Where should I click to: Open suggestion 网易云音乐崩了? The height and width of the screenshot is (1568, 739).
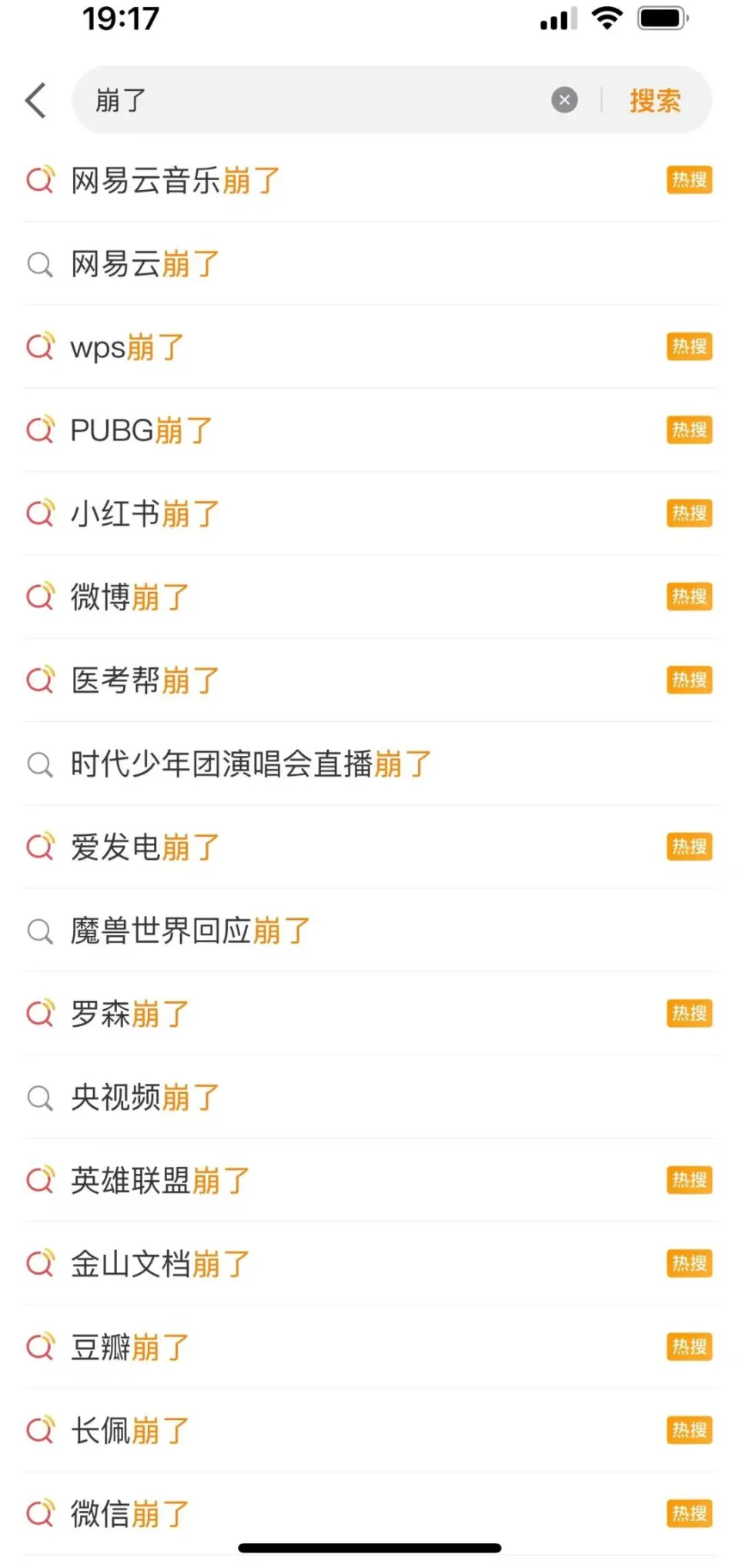pyautogui.click(x=176, y=181)
